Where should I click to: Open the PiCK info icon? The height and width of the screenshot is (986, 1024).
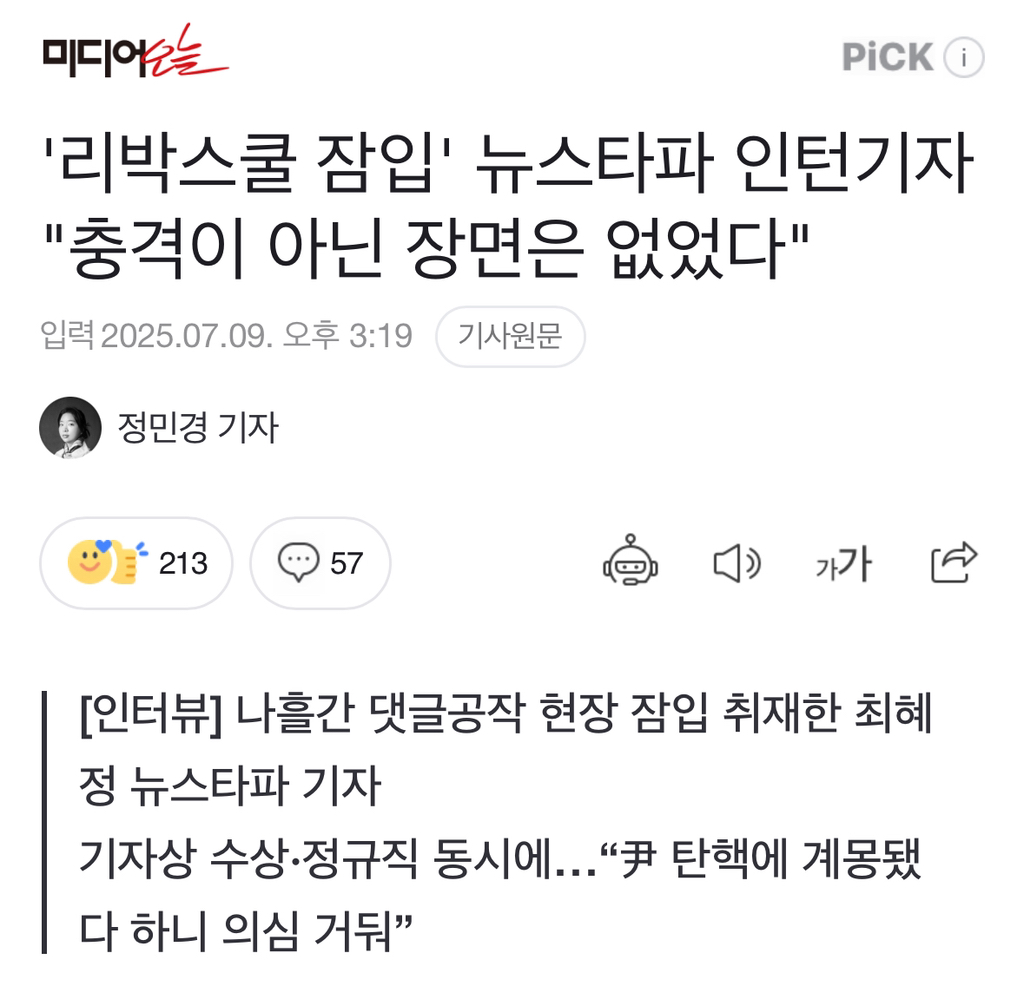point(964,57)
